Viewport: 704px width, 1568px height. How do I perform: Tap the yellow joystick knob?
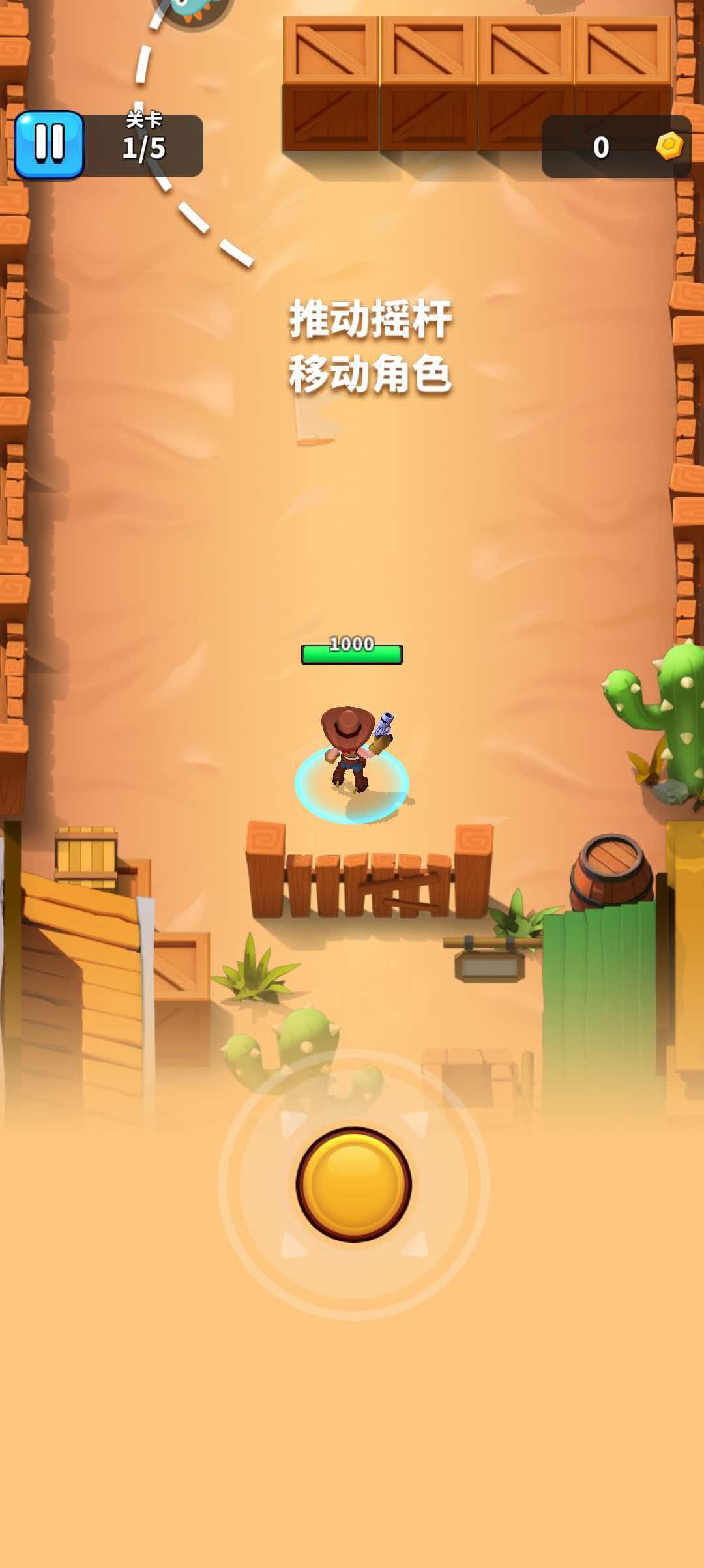[353, 1184]
